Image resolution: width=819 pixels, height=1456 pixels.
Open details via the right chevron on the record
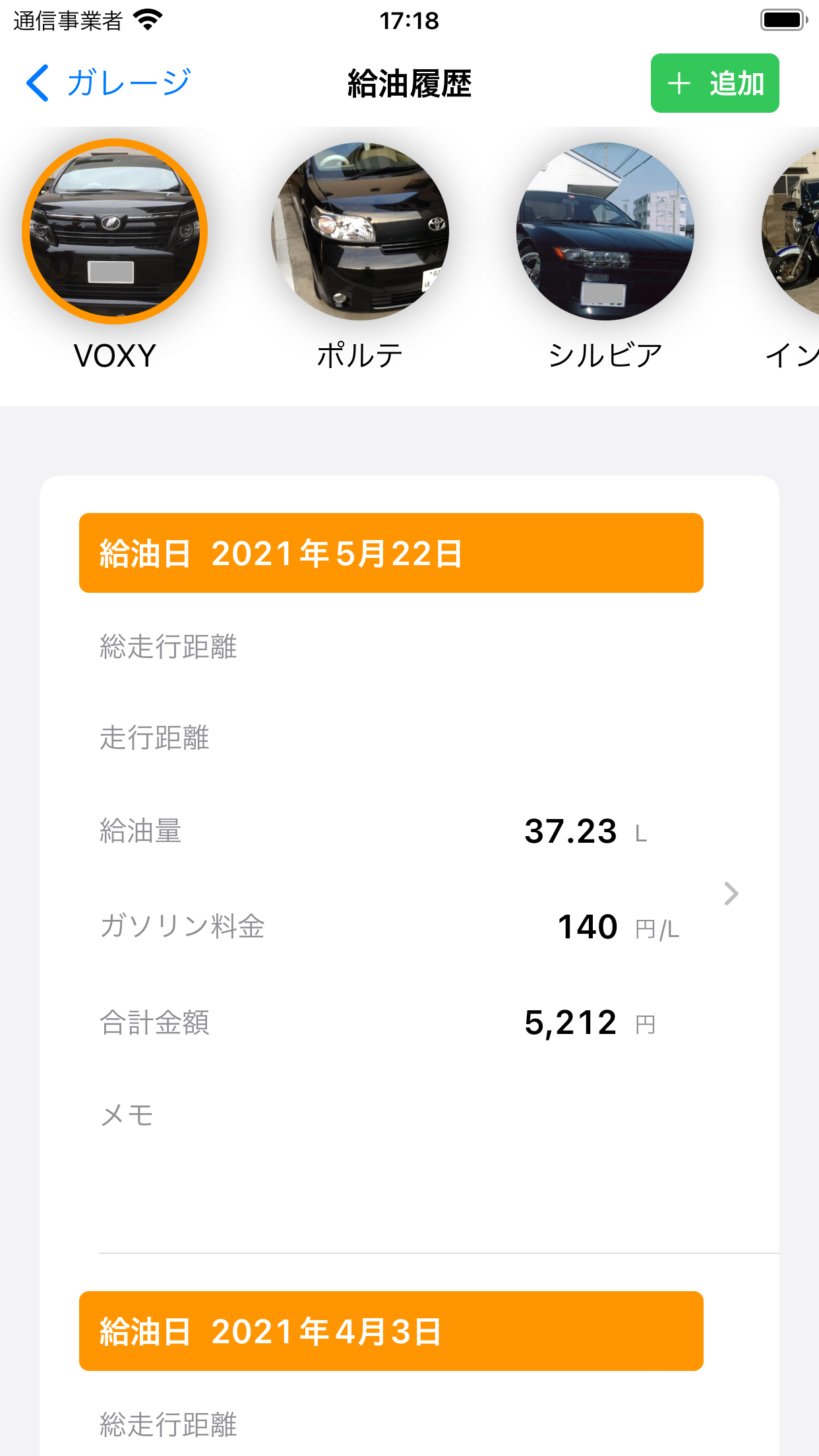click(x=731, y=894)
